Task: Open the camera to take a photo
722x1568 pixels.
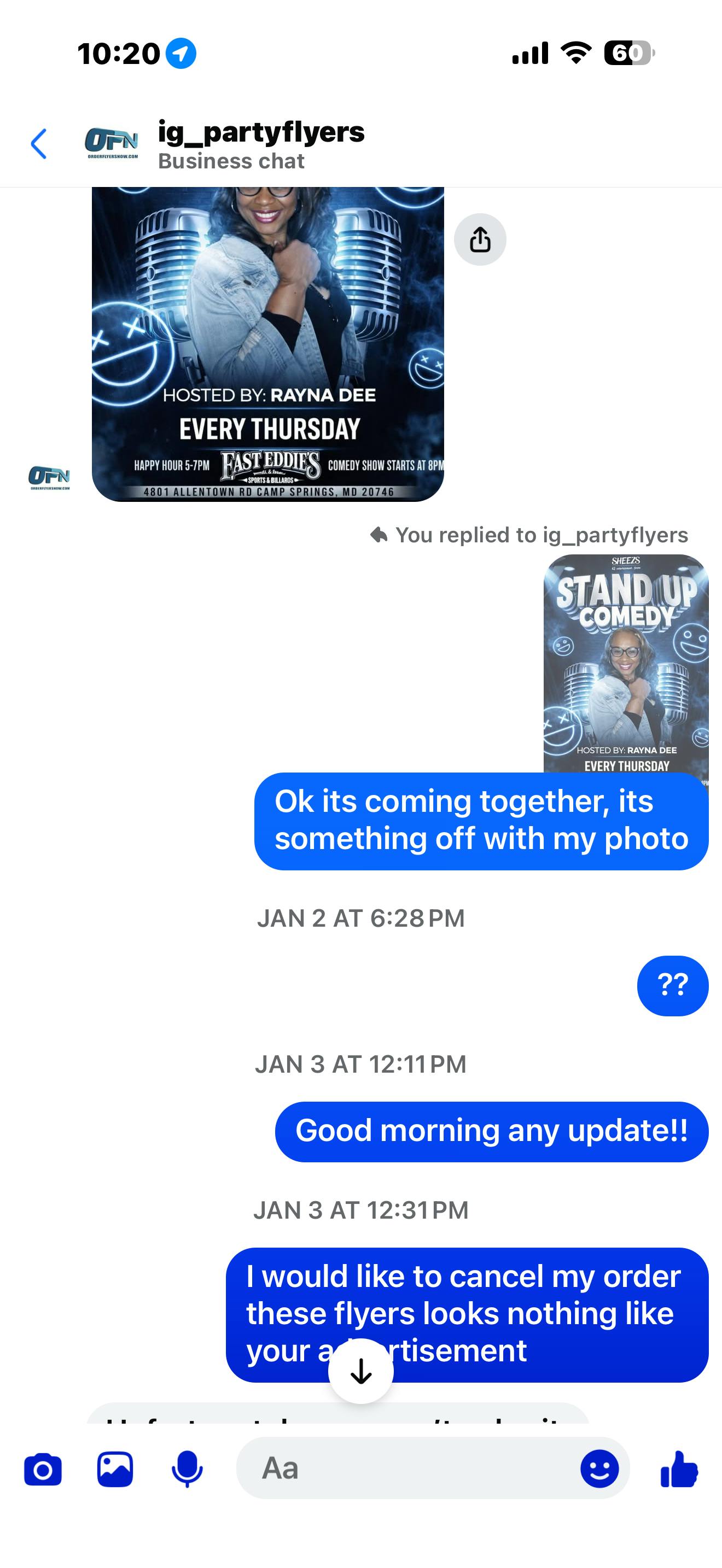Action: point(43,1470)
